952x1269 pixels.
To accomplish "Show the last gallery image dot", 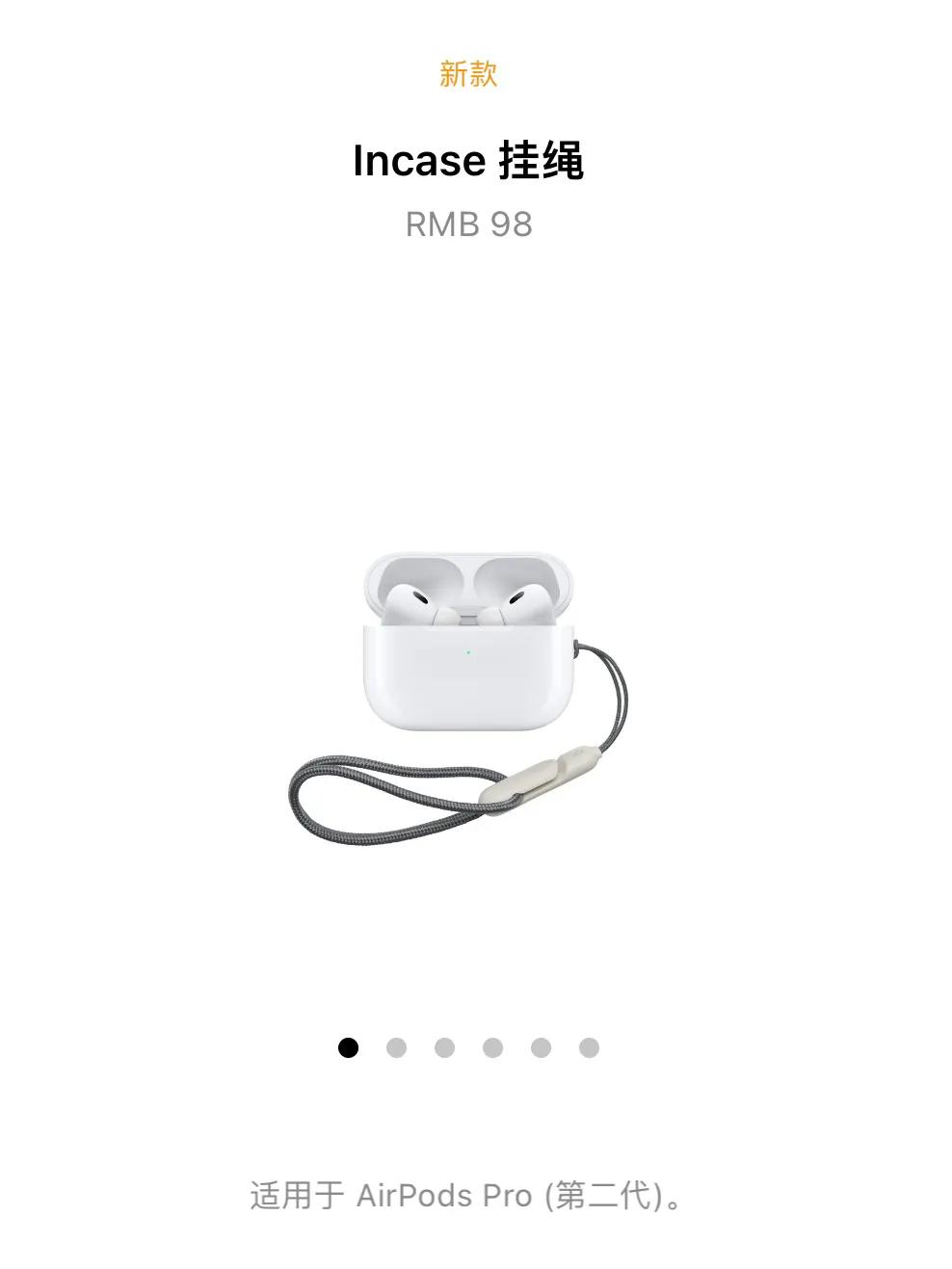I will pos(589,1047).
